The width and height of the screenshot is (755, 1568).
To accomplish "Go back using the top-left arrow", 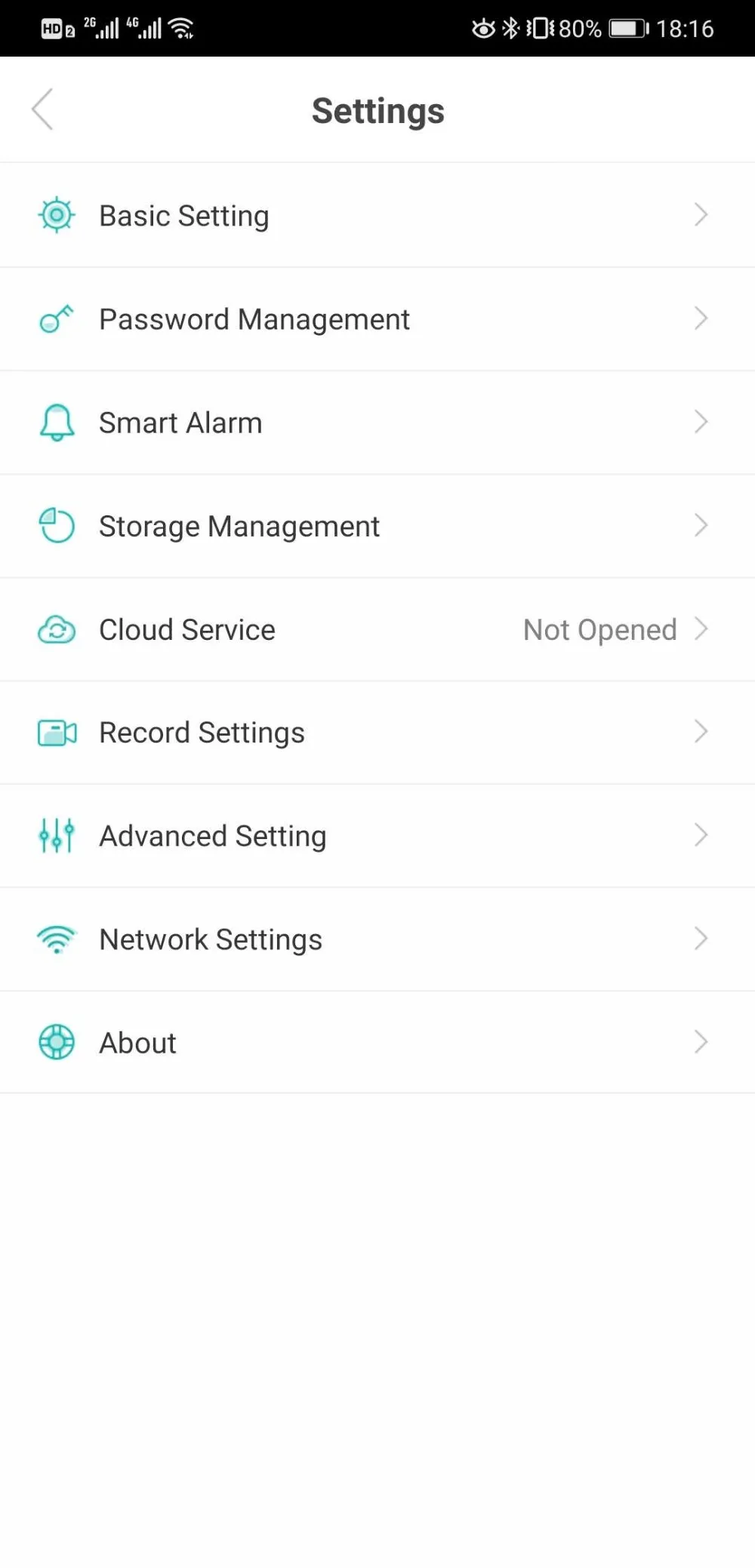I will click(x=43, y=109).
